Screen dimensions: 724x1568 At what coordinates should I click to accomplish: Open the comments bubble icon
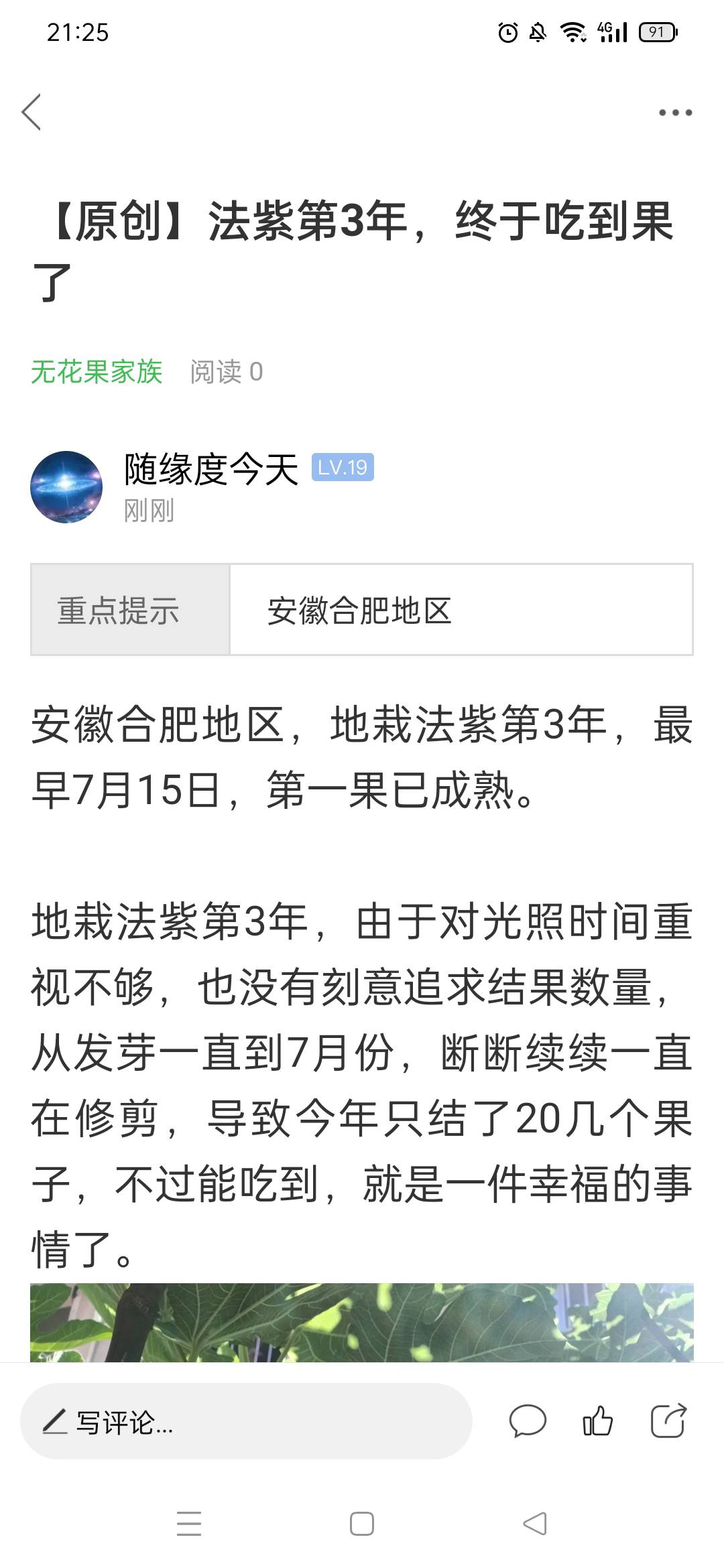[528, 1421]
